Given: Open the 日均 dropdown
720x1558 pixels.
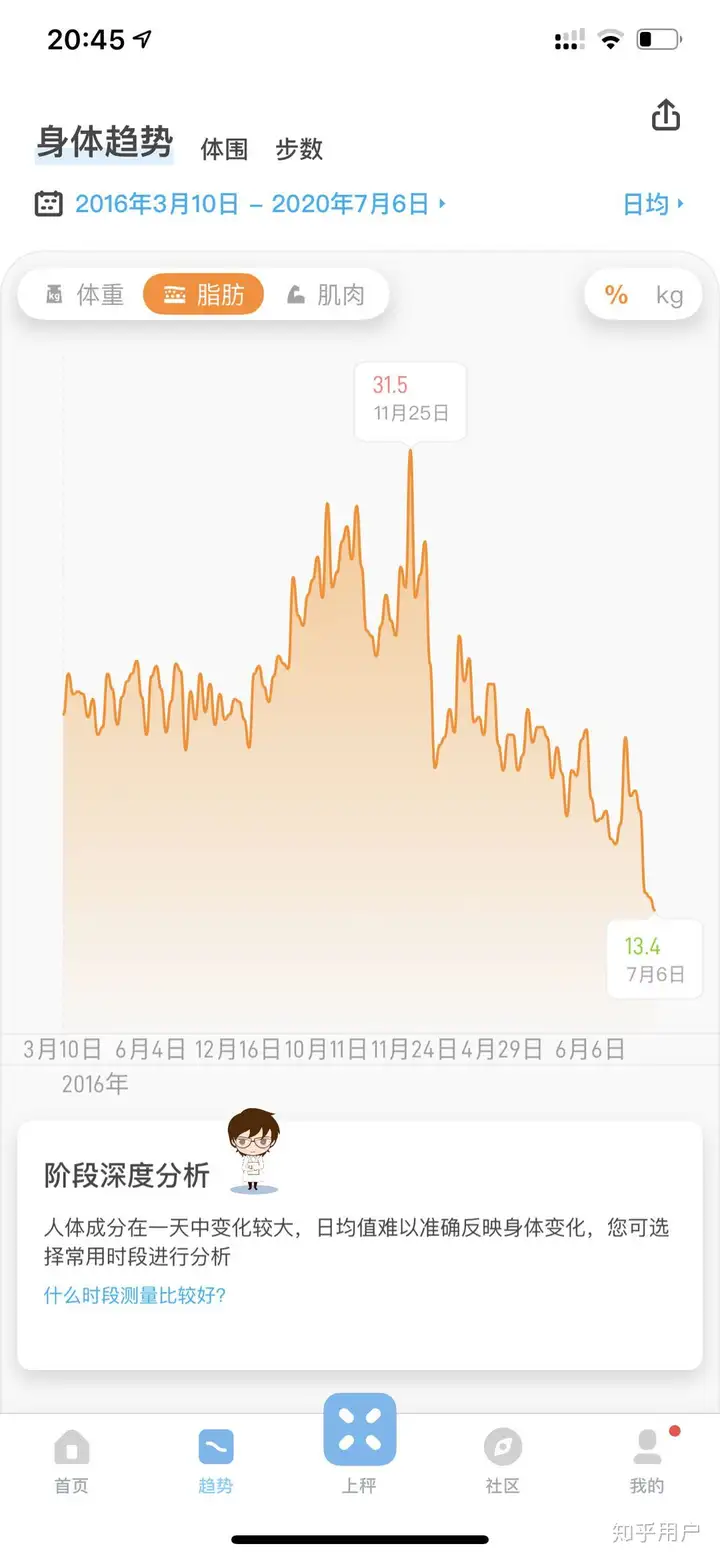Looking at the screenshot, I should click(654, 204).
